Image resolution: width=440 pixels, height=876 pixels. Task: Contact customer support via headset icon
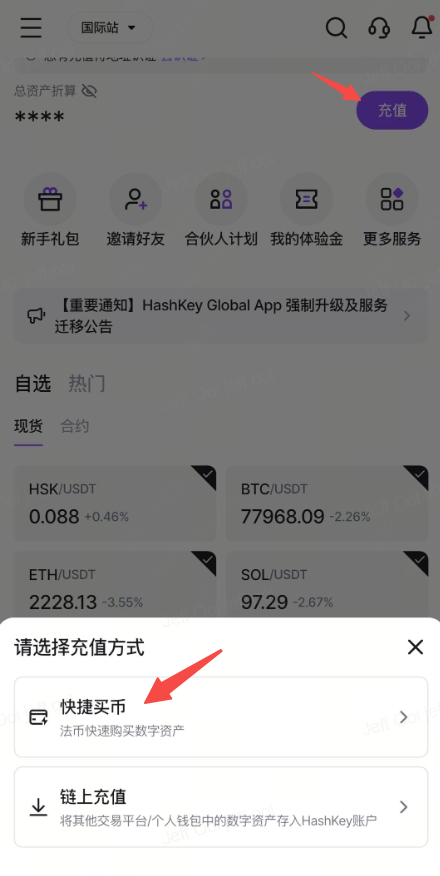(x=379, y=27)
